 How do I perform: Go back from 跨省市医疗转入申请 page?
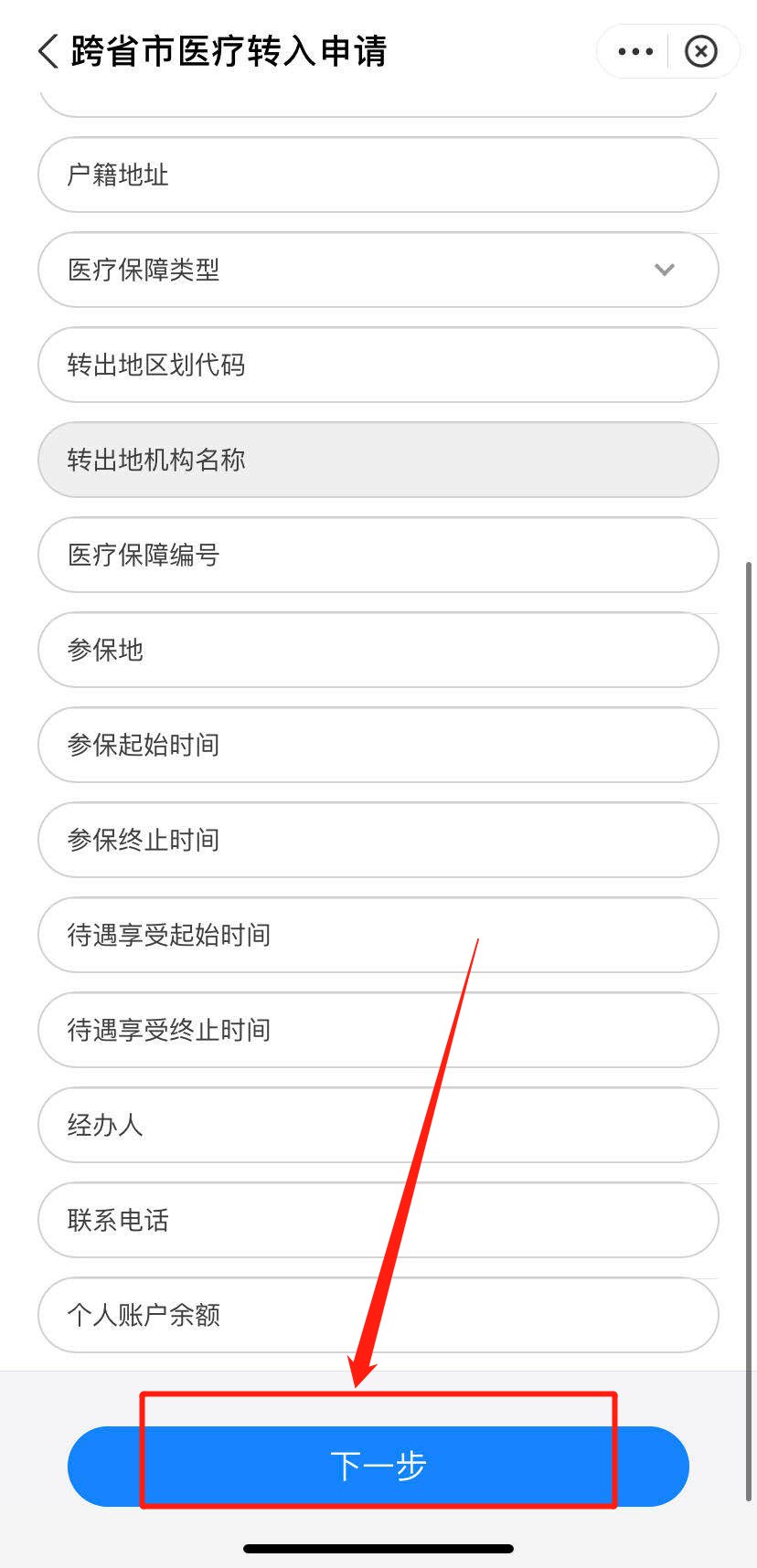(x=48, y=51)
